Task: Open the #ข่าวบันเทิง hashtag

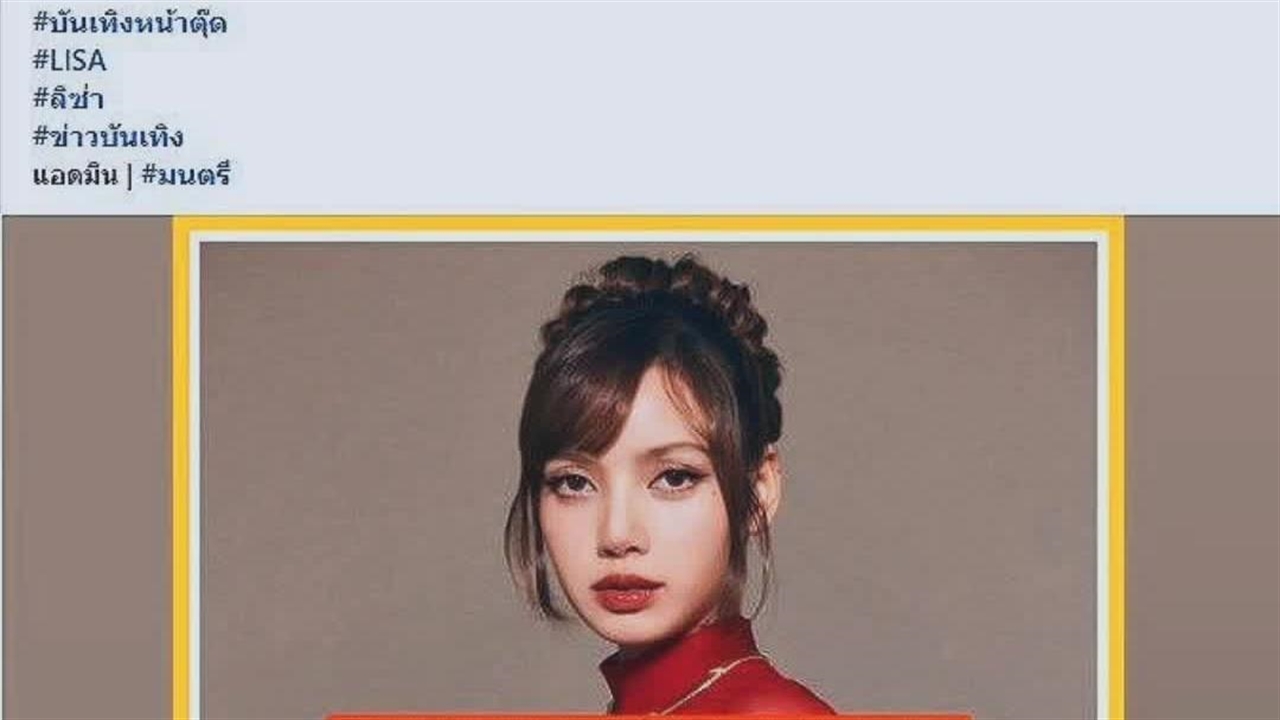Action: (x=108, y=137)
